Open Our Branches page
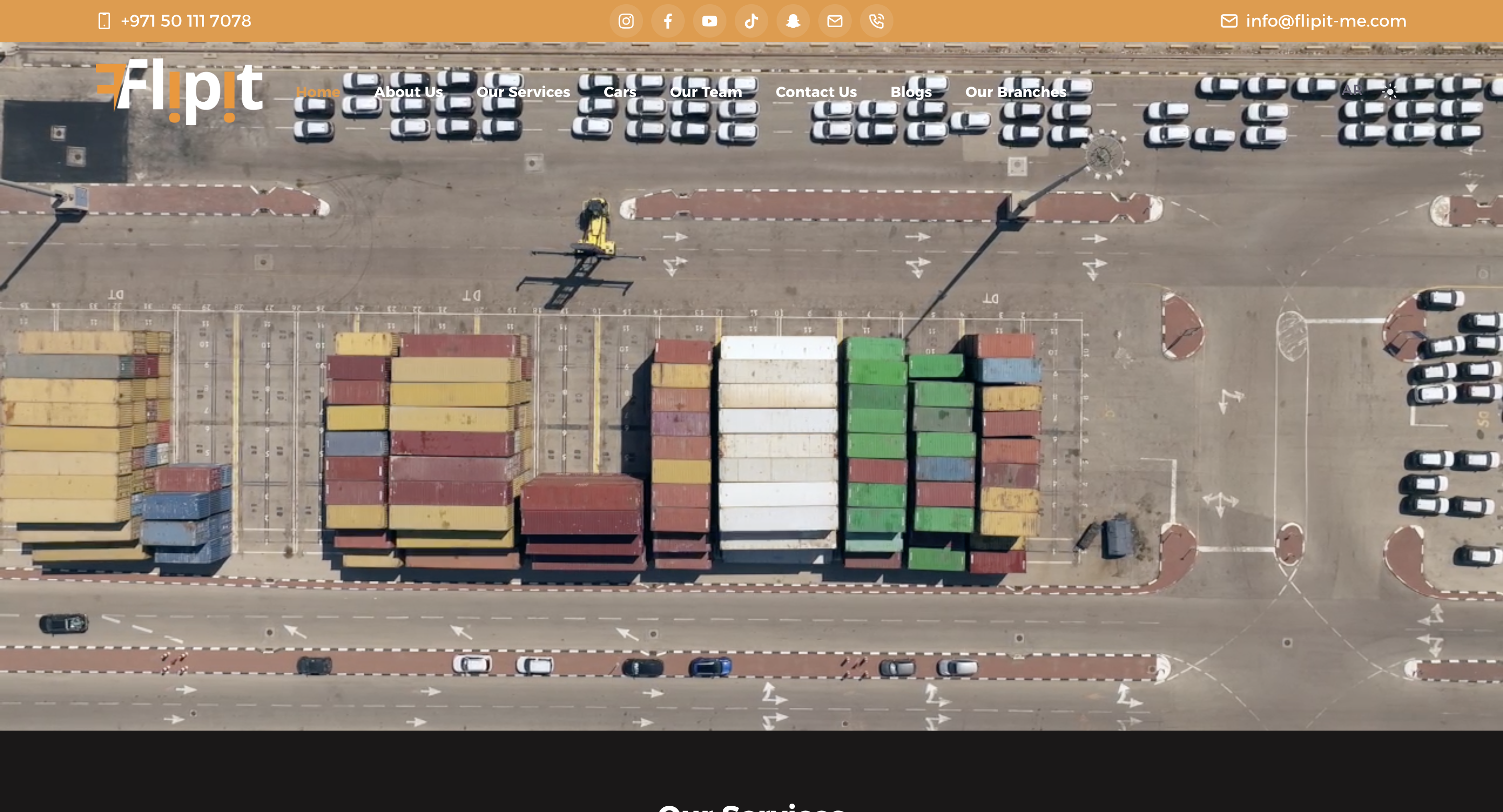Viewport: 1503px width, 812px height. (1015, 92)
